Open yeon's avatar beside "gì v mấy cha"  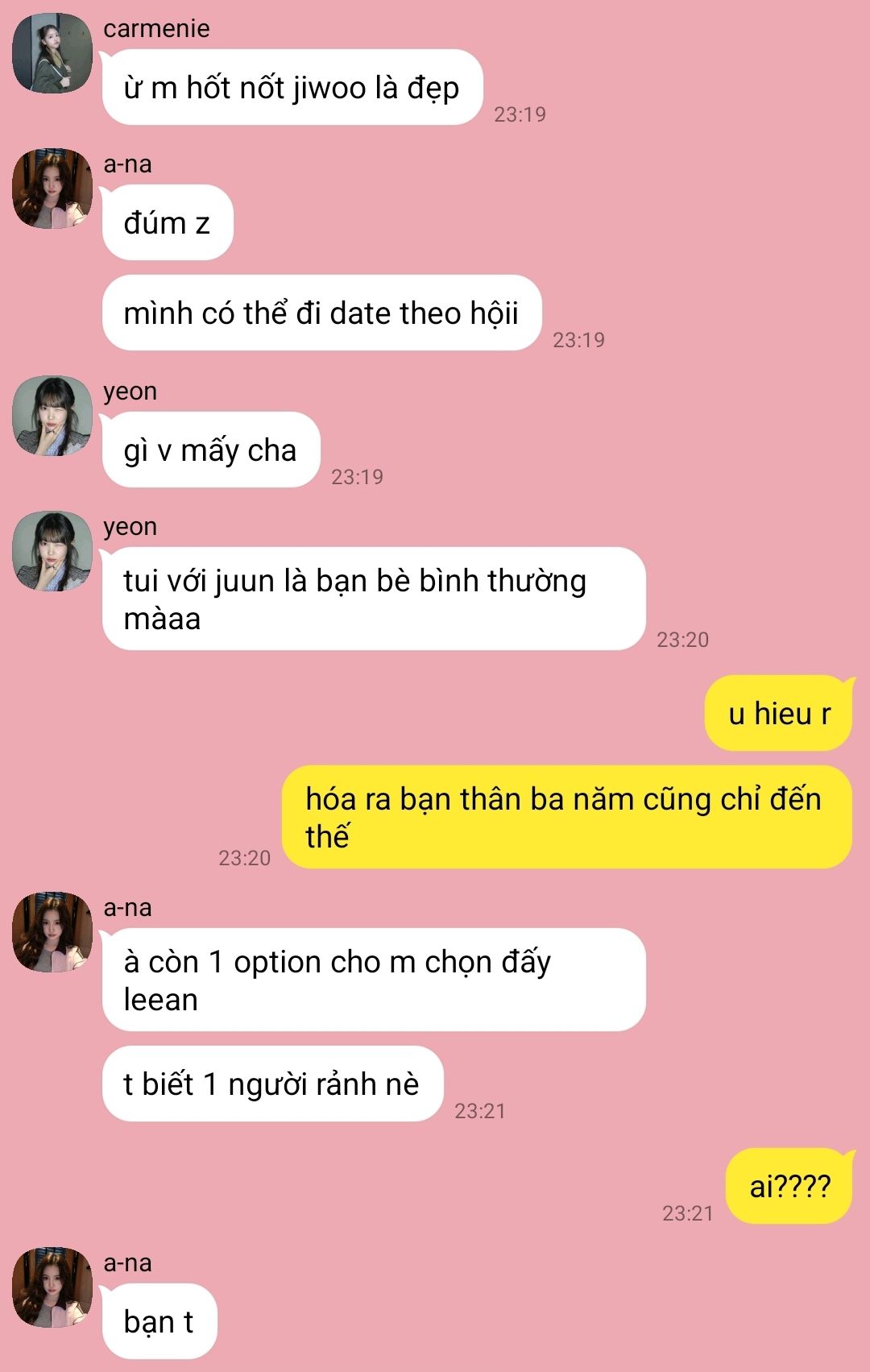52,416
